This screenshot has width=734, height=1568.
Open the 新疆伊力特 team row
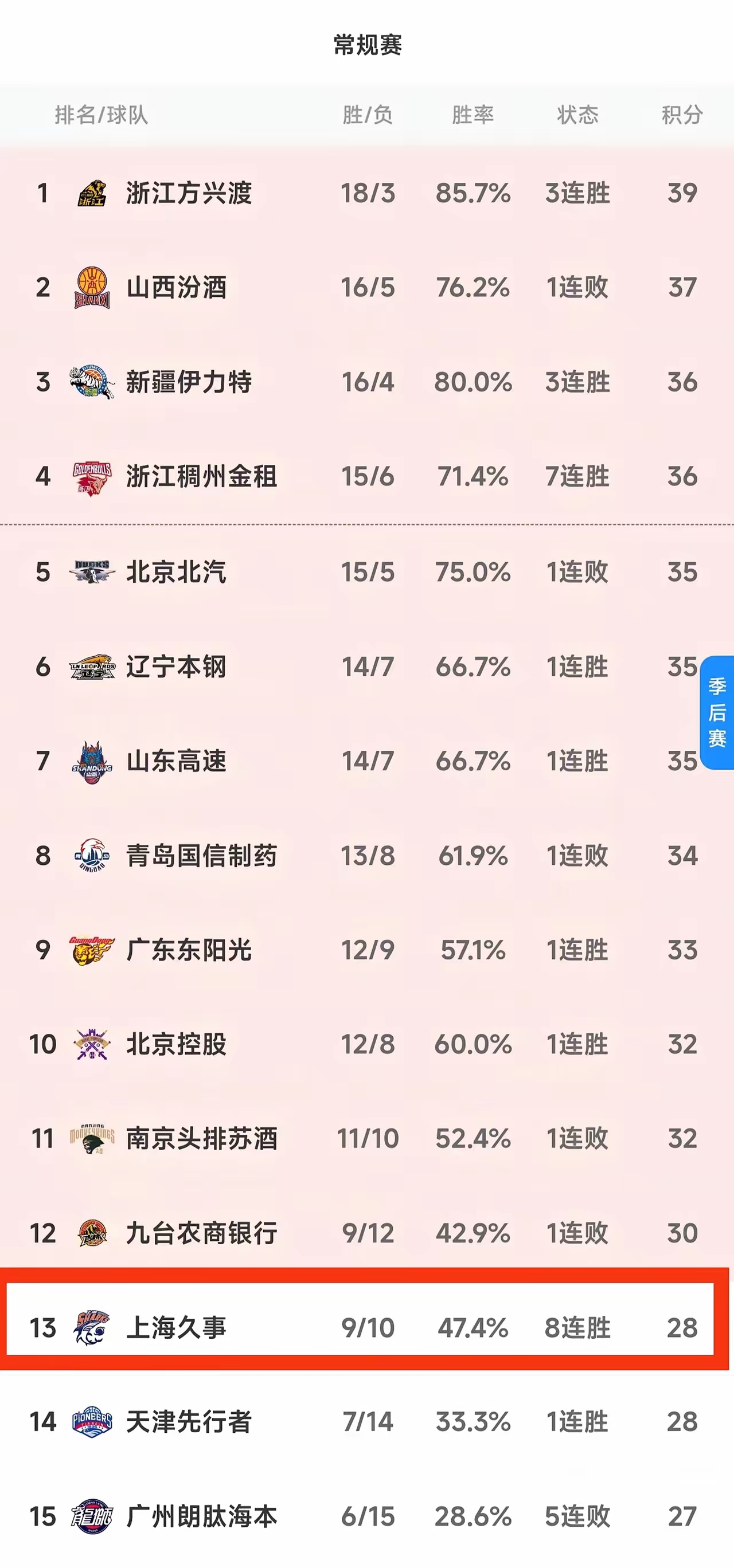coord(189,382)
